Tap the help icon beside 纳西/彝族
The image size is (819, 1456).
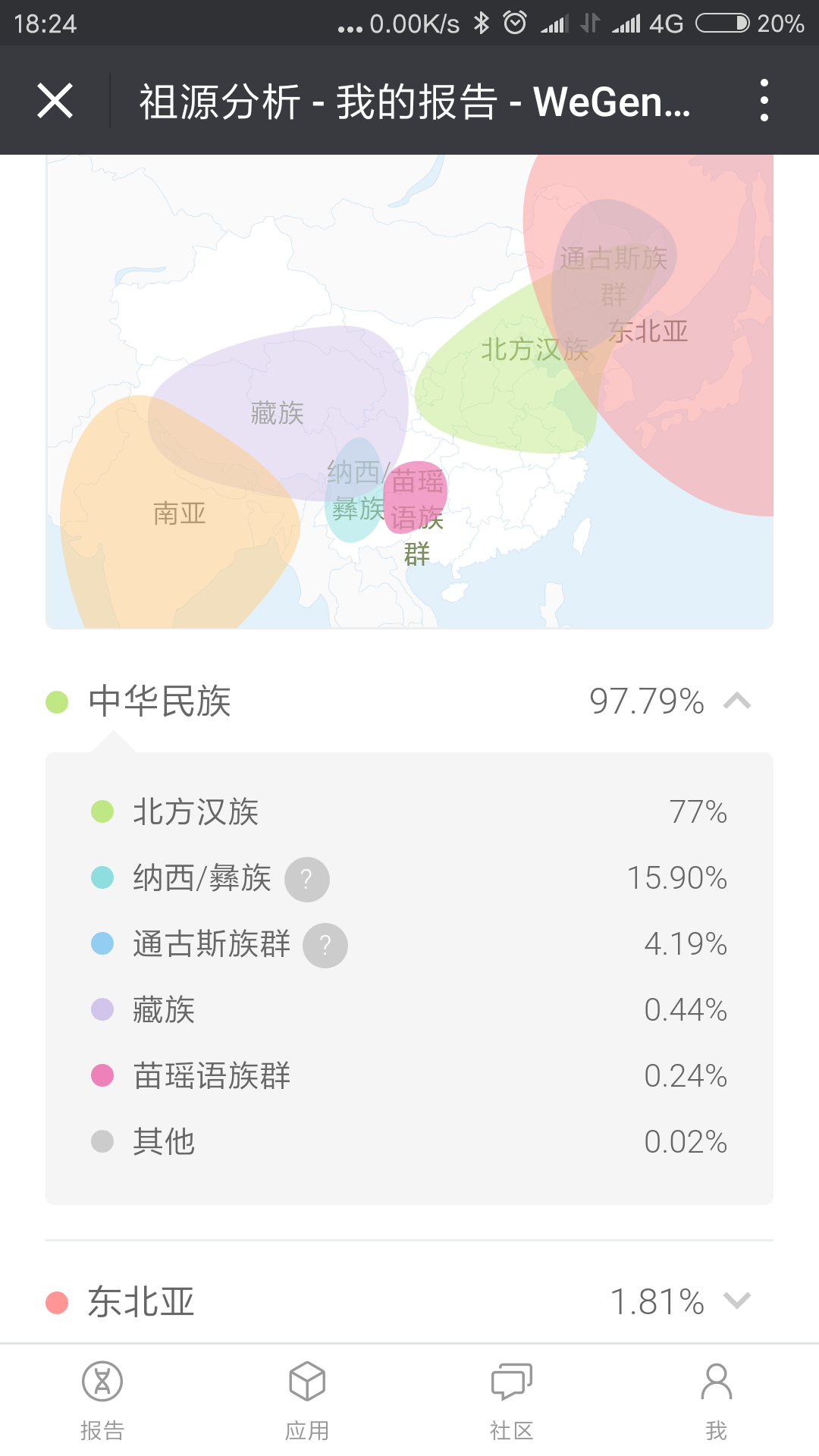click(307, 880)
